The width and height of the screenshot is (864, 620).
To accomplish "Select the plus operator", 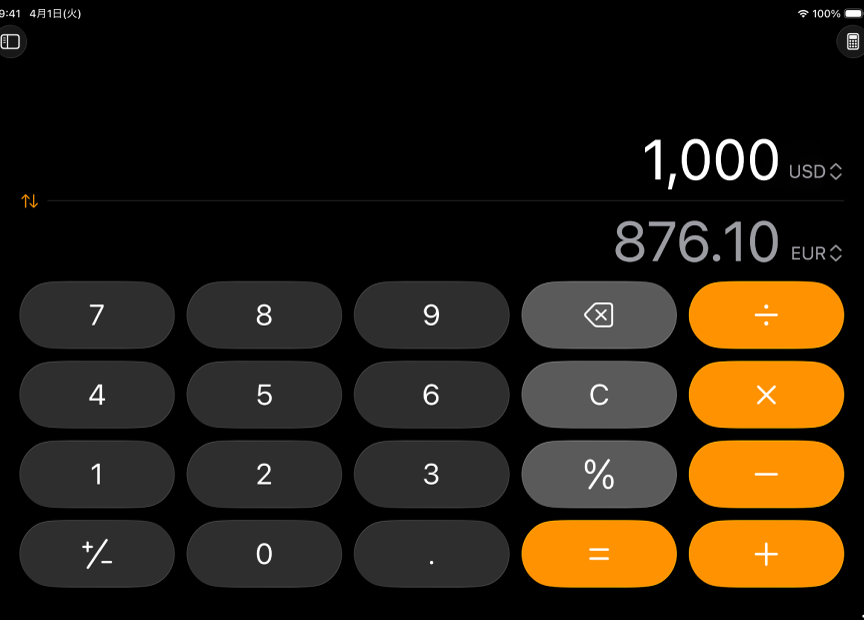I will 766,554.
